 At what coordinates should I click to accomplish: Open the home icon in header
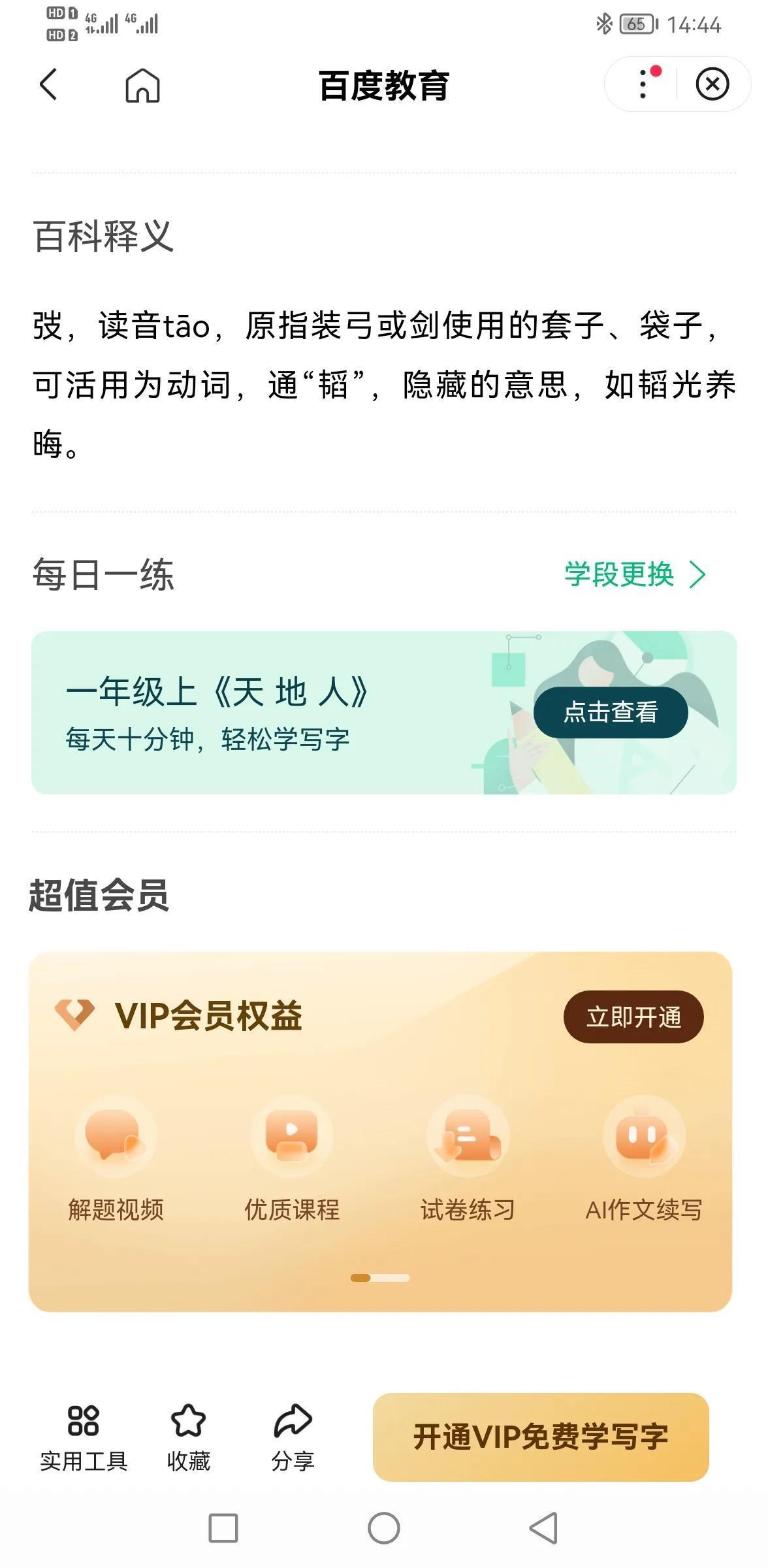click(x=142, y=85)
